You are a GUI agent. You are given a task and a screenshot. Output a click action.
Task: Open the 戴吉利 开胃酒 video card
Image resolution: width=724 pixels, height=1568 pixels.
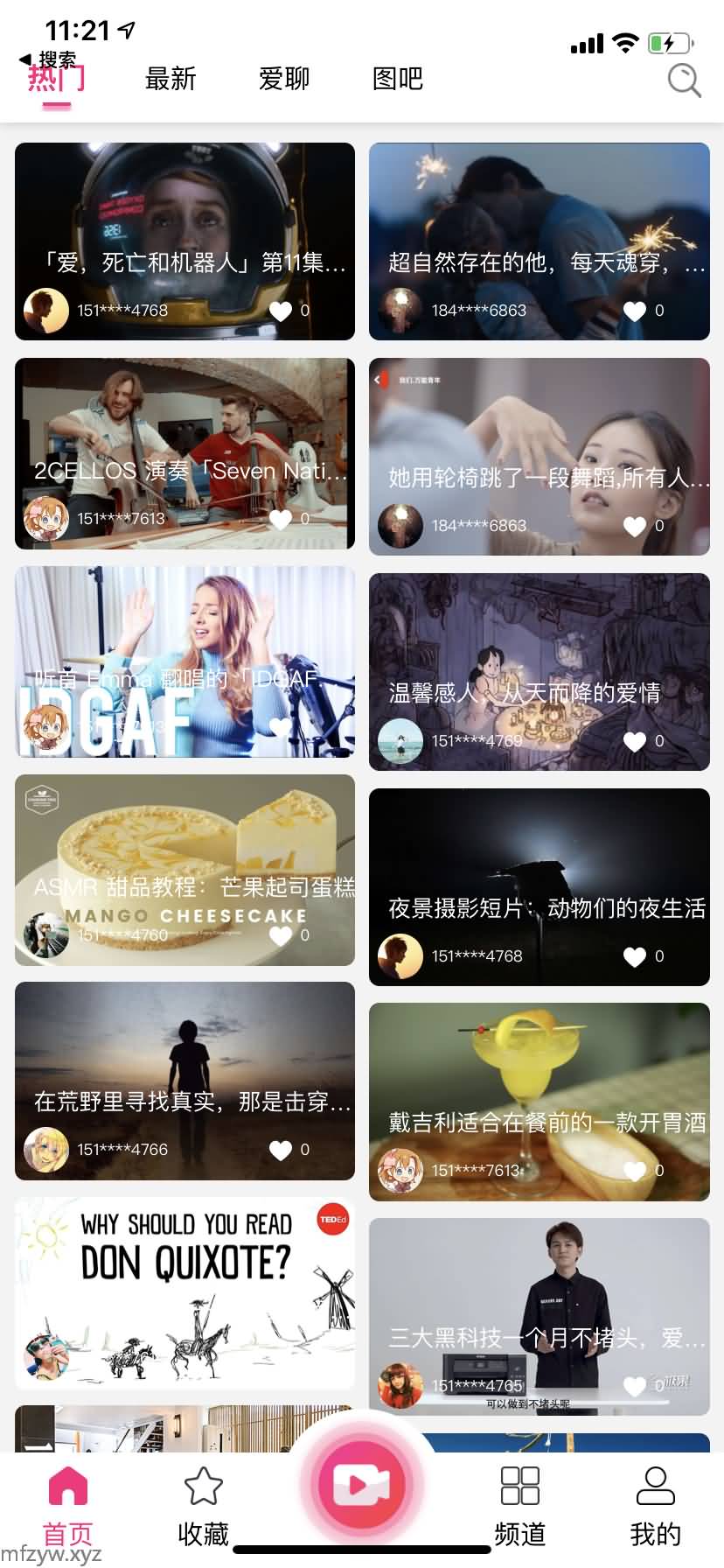pos(539,1085)
